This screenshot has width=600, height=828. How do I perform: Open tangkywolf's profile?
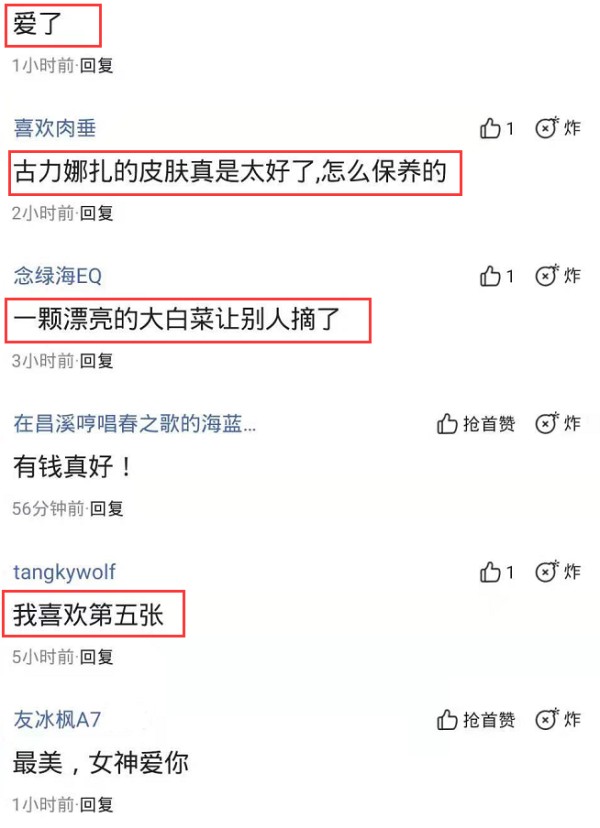(x=65, y=572)
